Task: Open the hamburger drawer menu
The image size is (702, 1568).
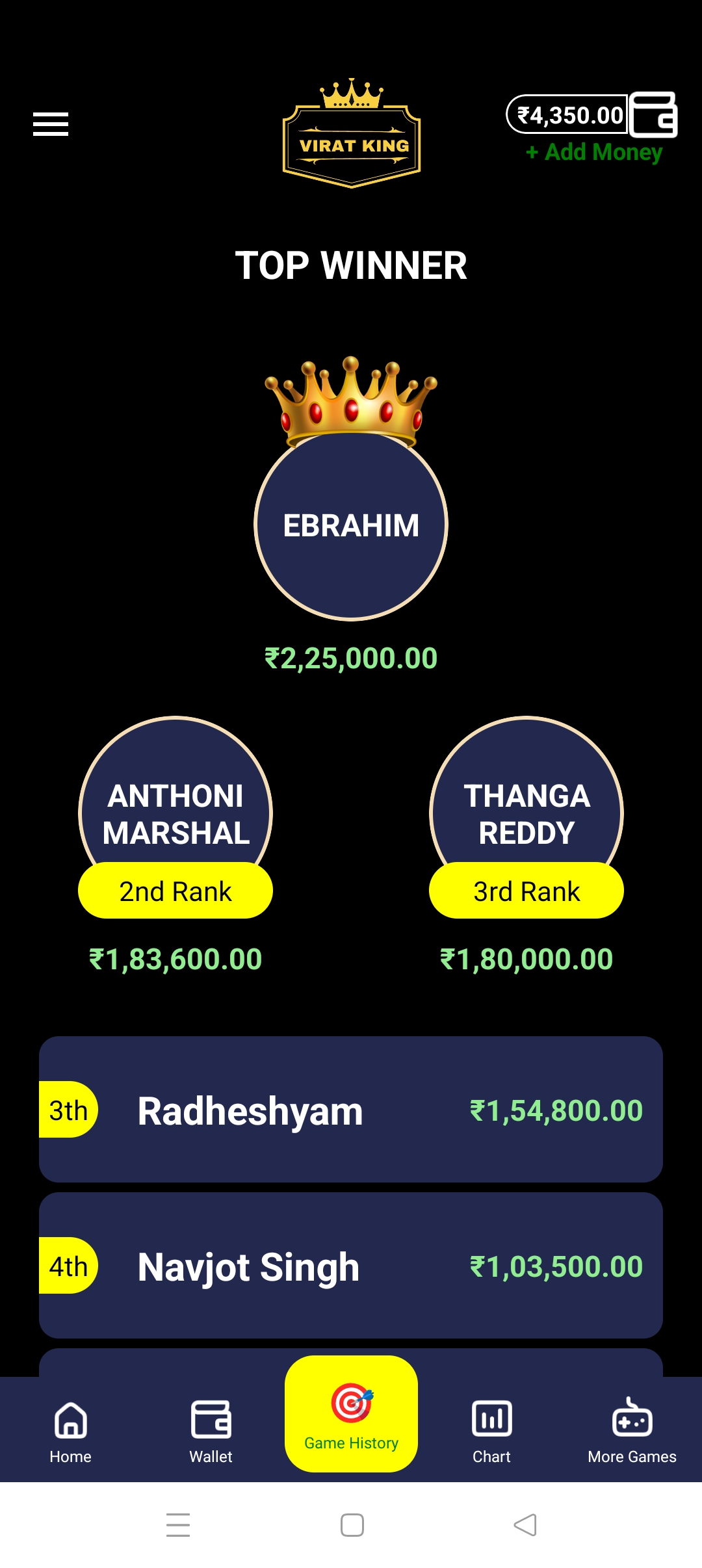Action: [x=51, y=124]
